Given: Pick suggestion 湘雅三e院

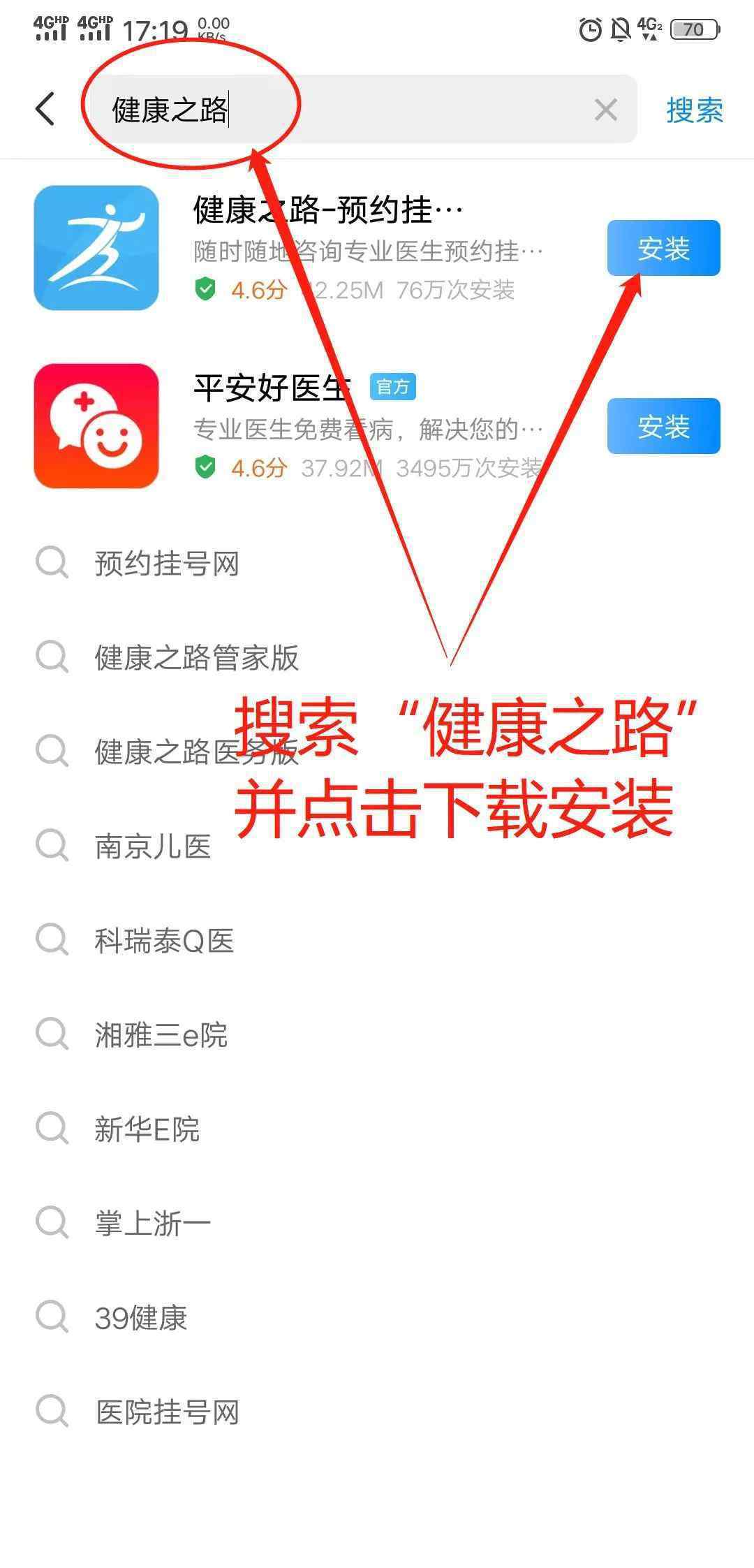Looking at the screenshot, I should (377, 1034).
